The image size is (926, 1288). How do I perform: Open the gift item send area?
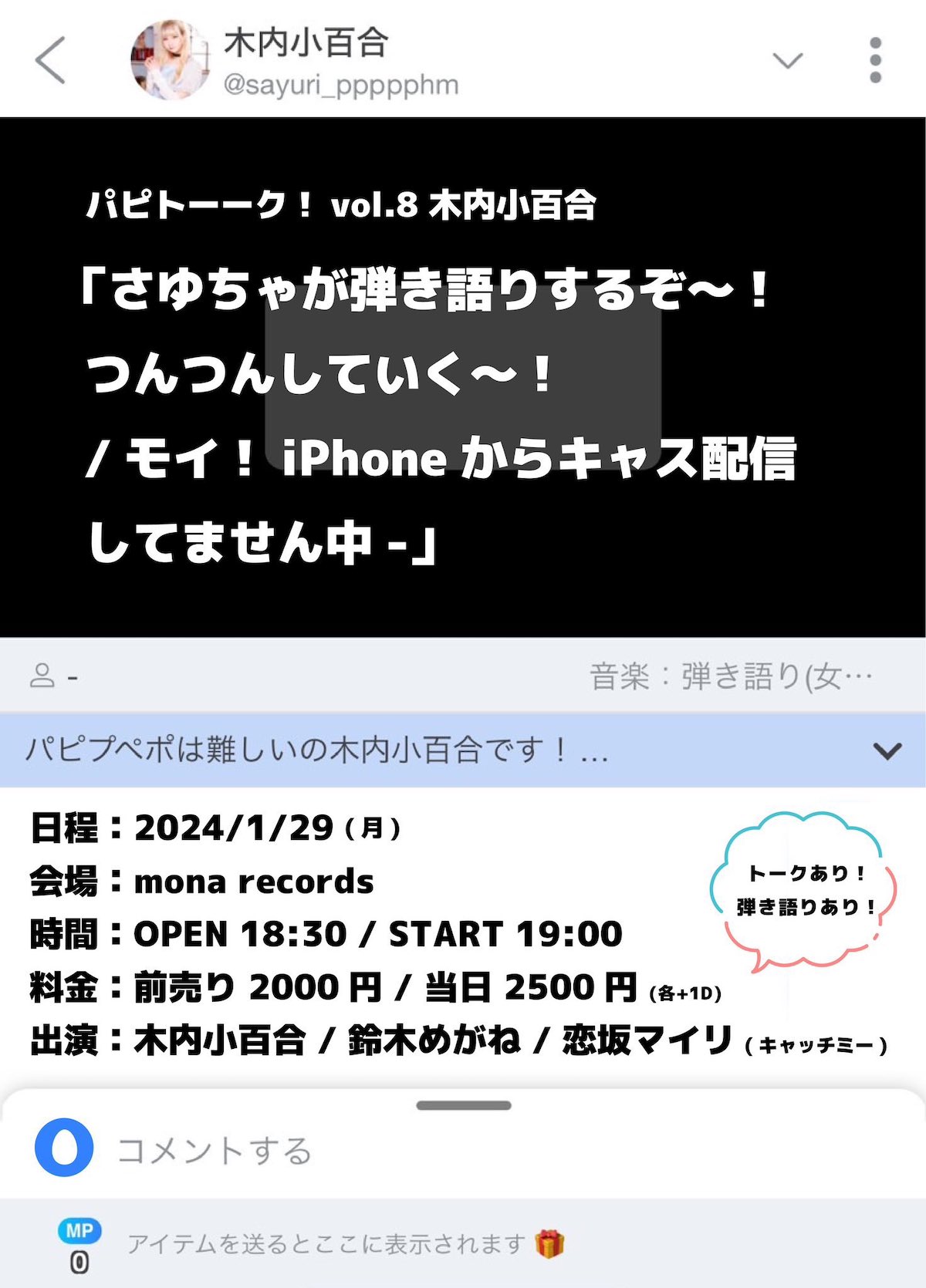click(x=549, y=1244)
